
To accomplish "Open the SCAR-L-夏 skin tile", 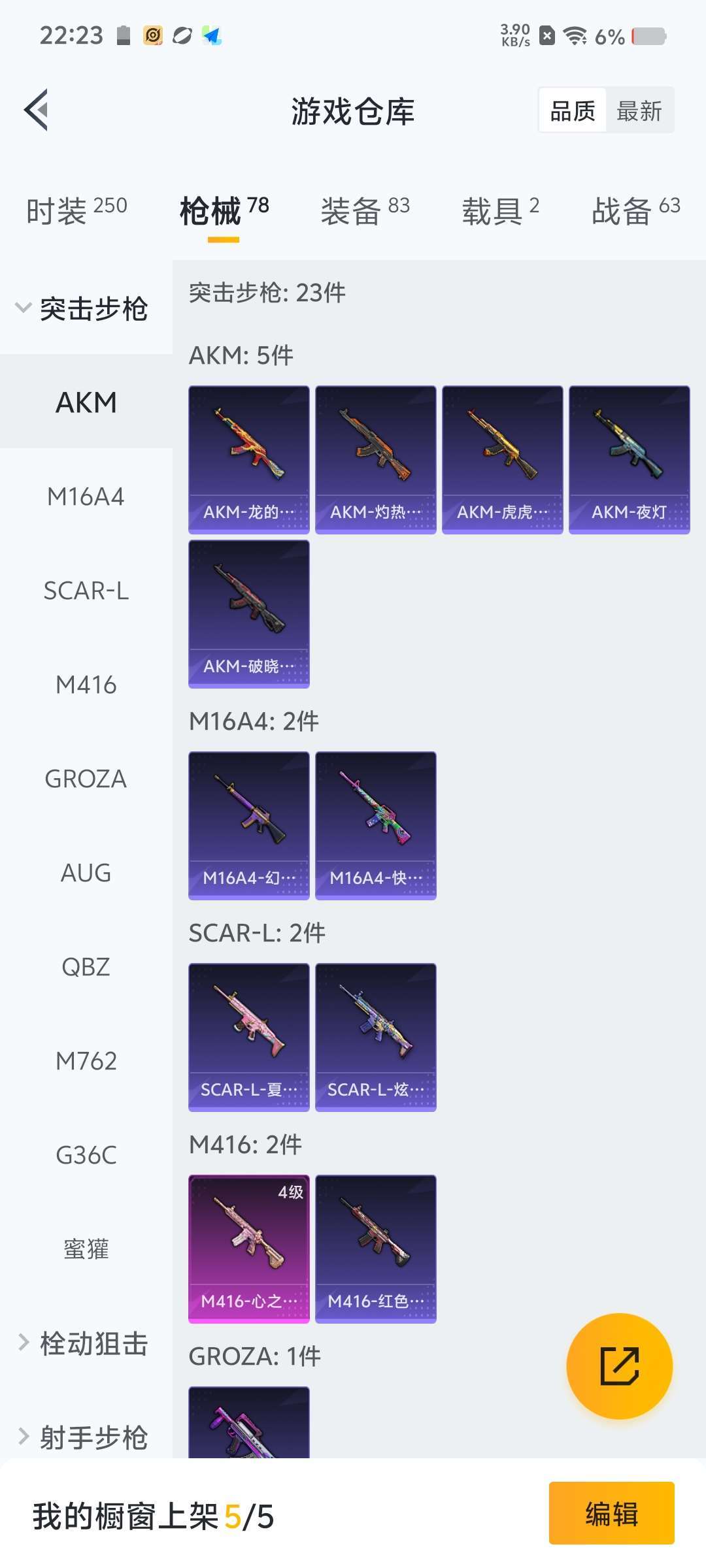I will point(248,1037).
